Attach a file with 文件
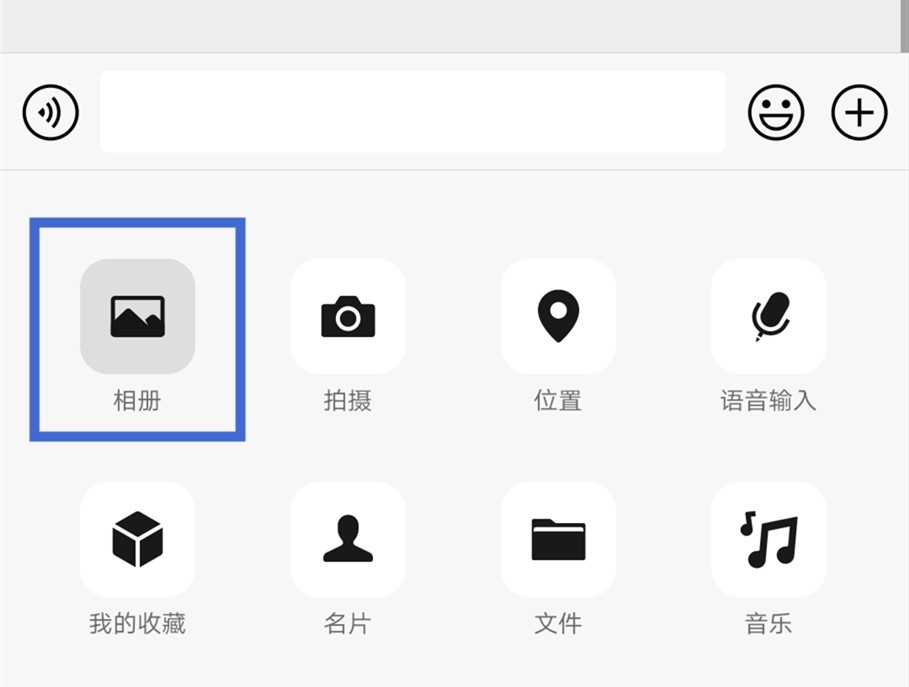Viewport: 909px width, 687px height. [558, 540]
